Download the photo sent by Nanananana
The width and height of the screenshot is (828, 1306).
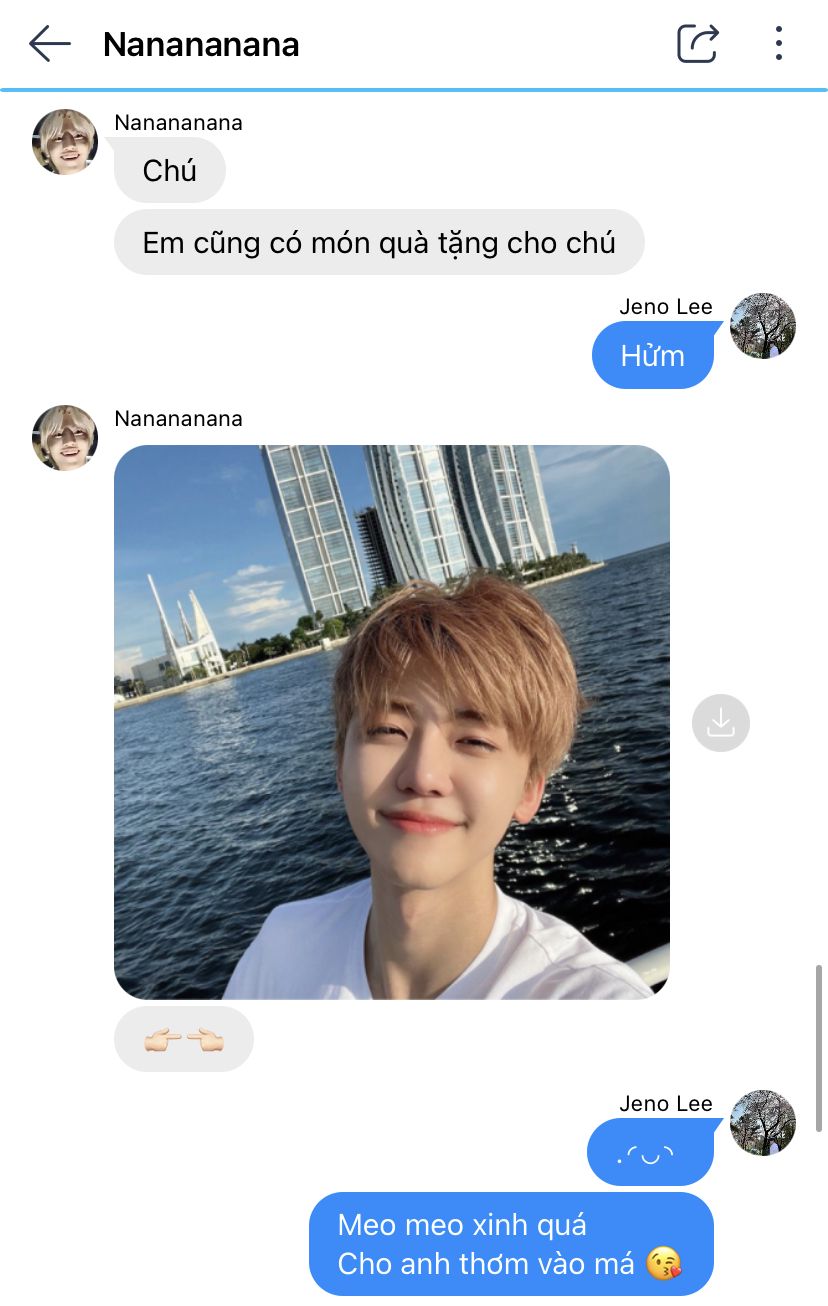pos(720,722)
